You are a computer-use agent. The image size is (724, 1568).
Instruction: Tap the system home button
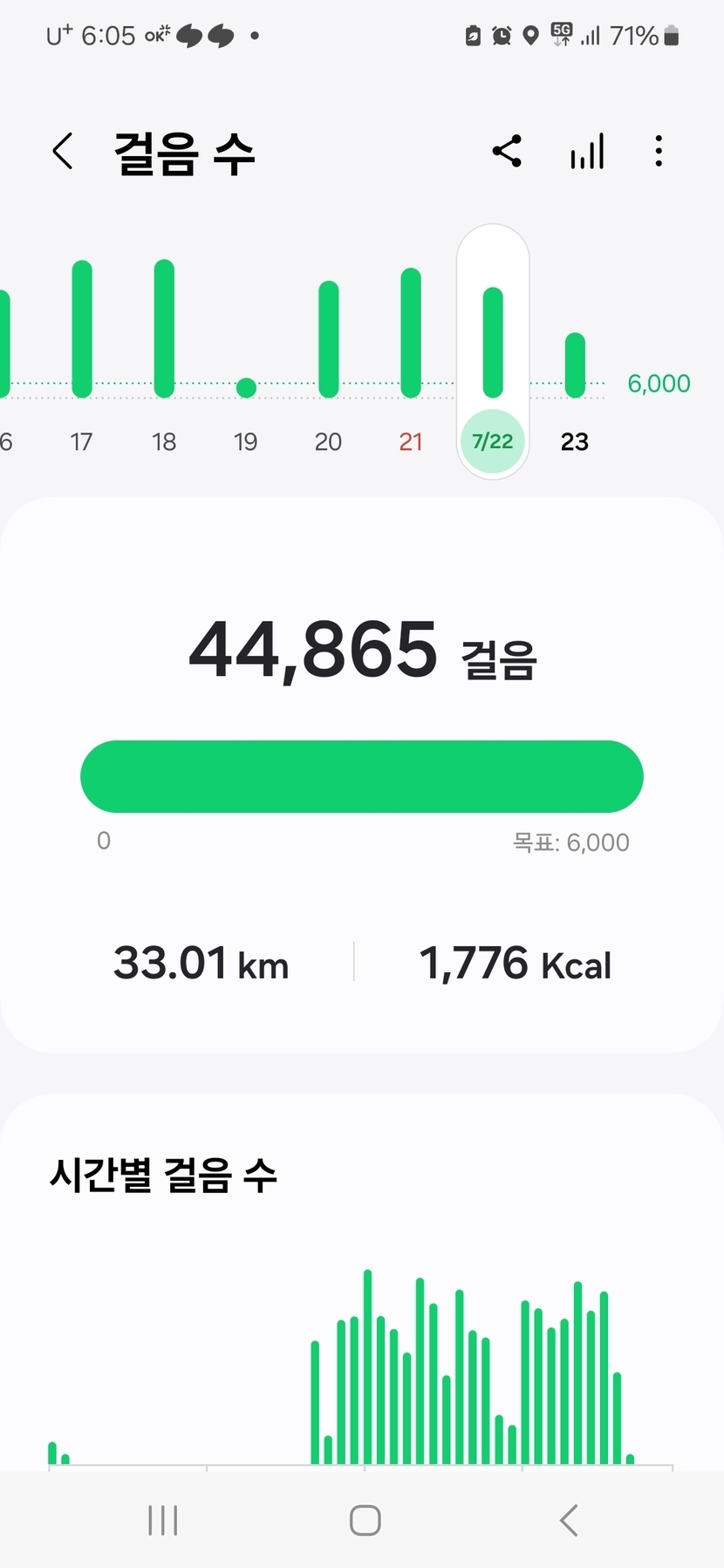(365, 1520)
